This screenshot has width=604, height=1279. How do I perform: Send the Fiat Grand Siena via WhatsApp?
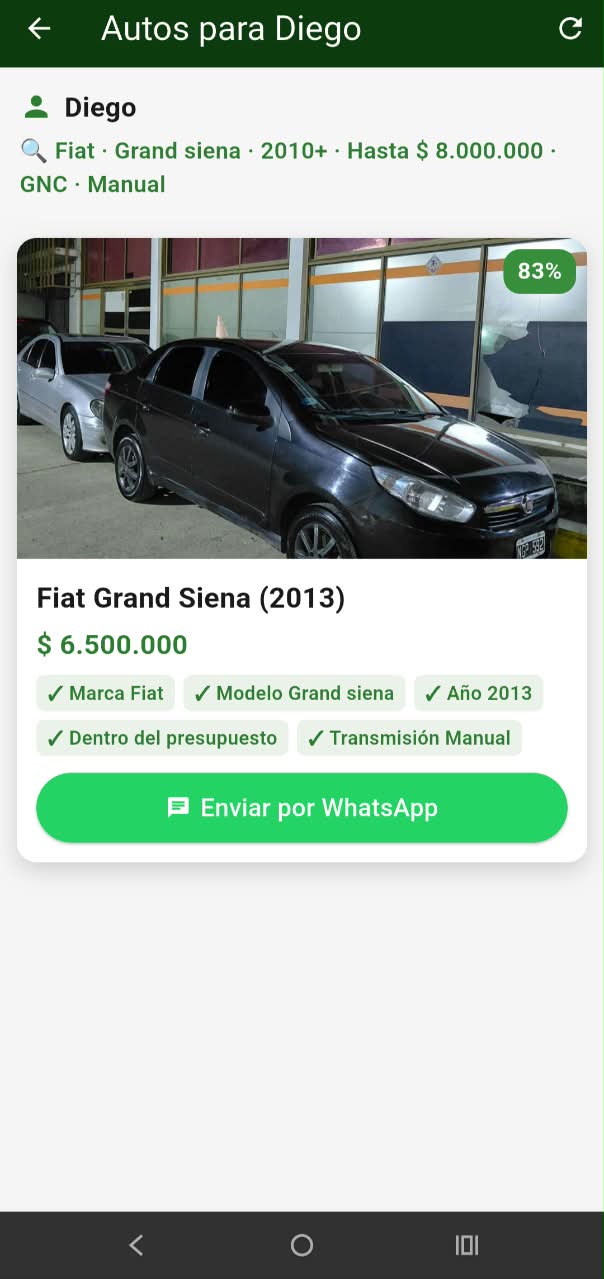[x=302, y=808]
